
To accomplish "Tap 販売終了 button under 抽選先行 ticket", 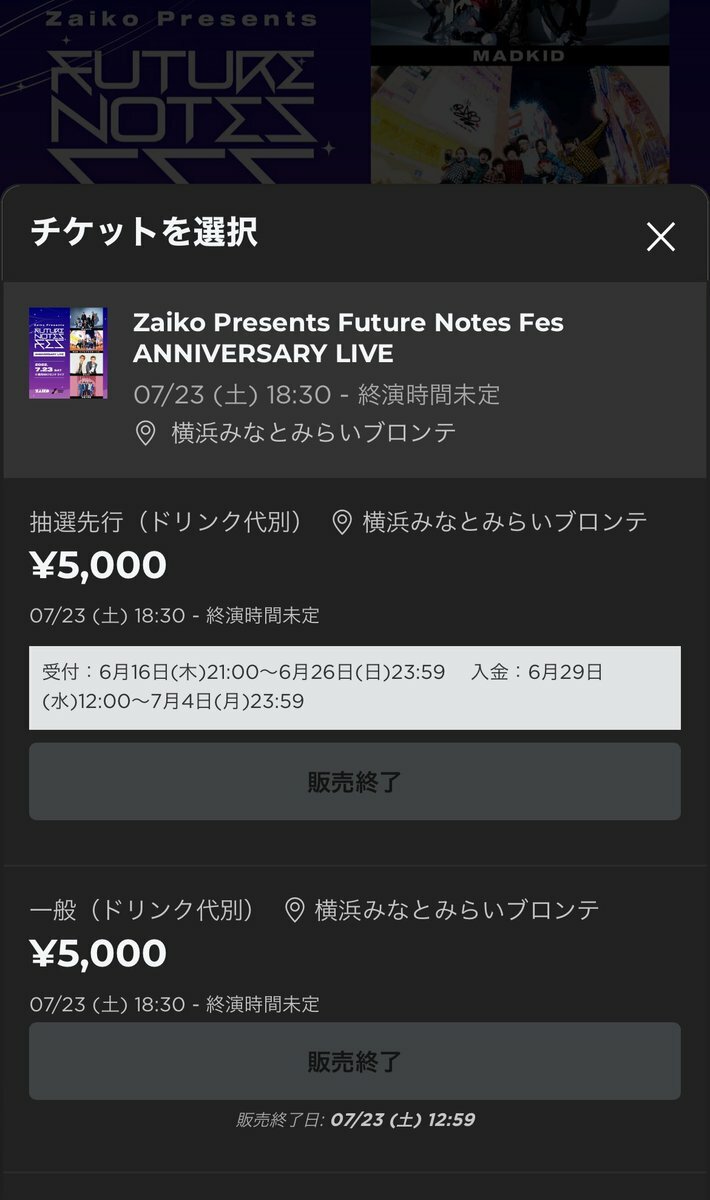I will pos(355,782).
